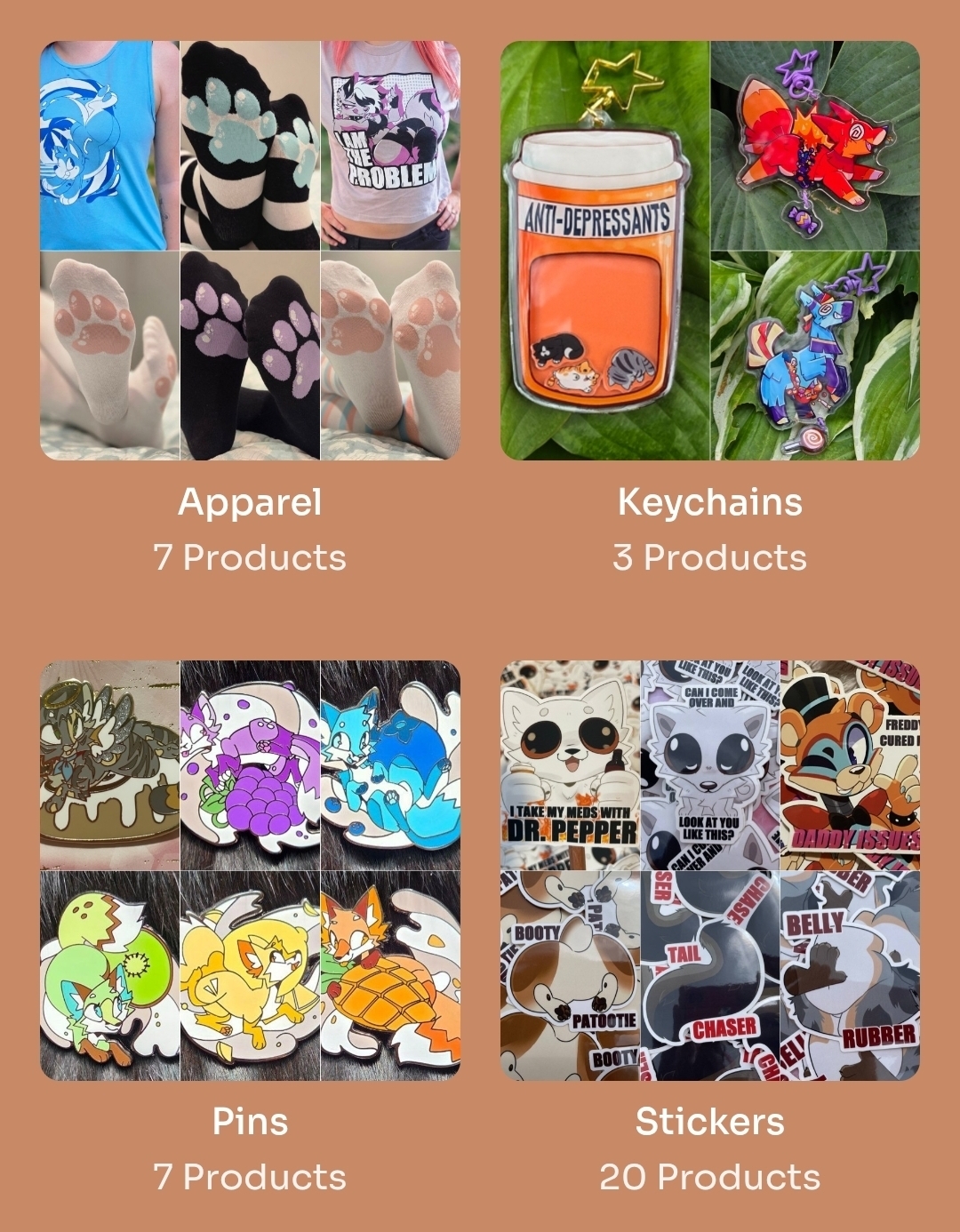Select the Stickers category tile

[709, 870]
